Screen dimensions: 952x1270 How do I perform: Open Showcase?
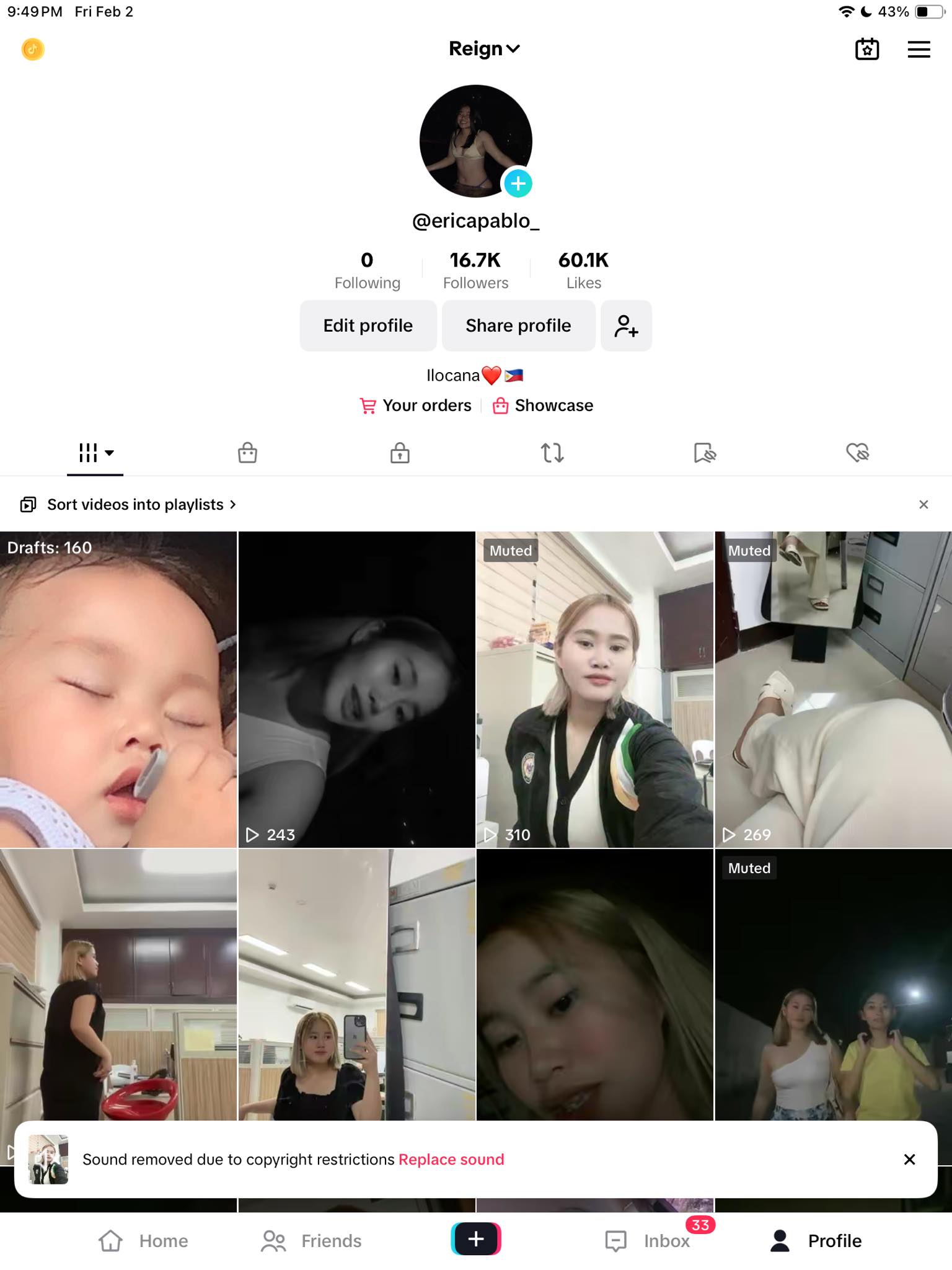543,406
